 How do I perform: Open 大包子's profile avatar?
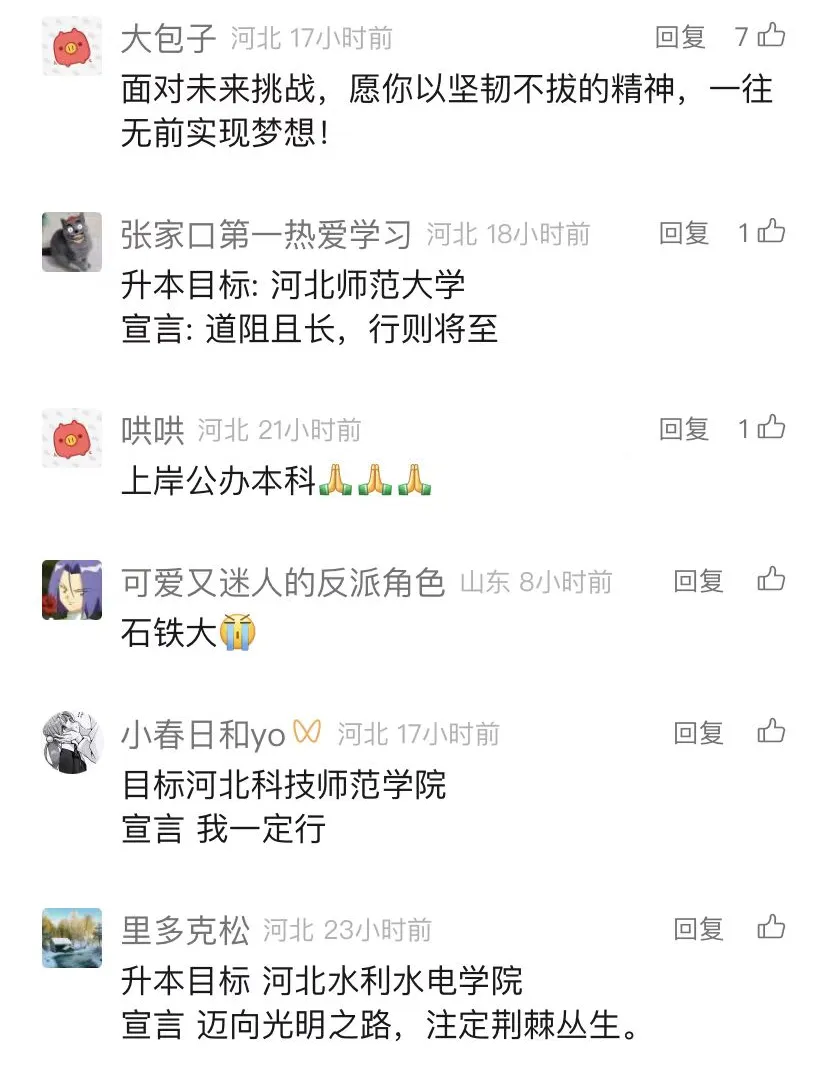pos(72,45)
